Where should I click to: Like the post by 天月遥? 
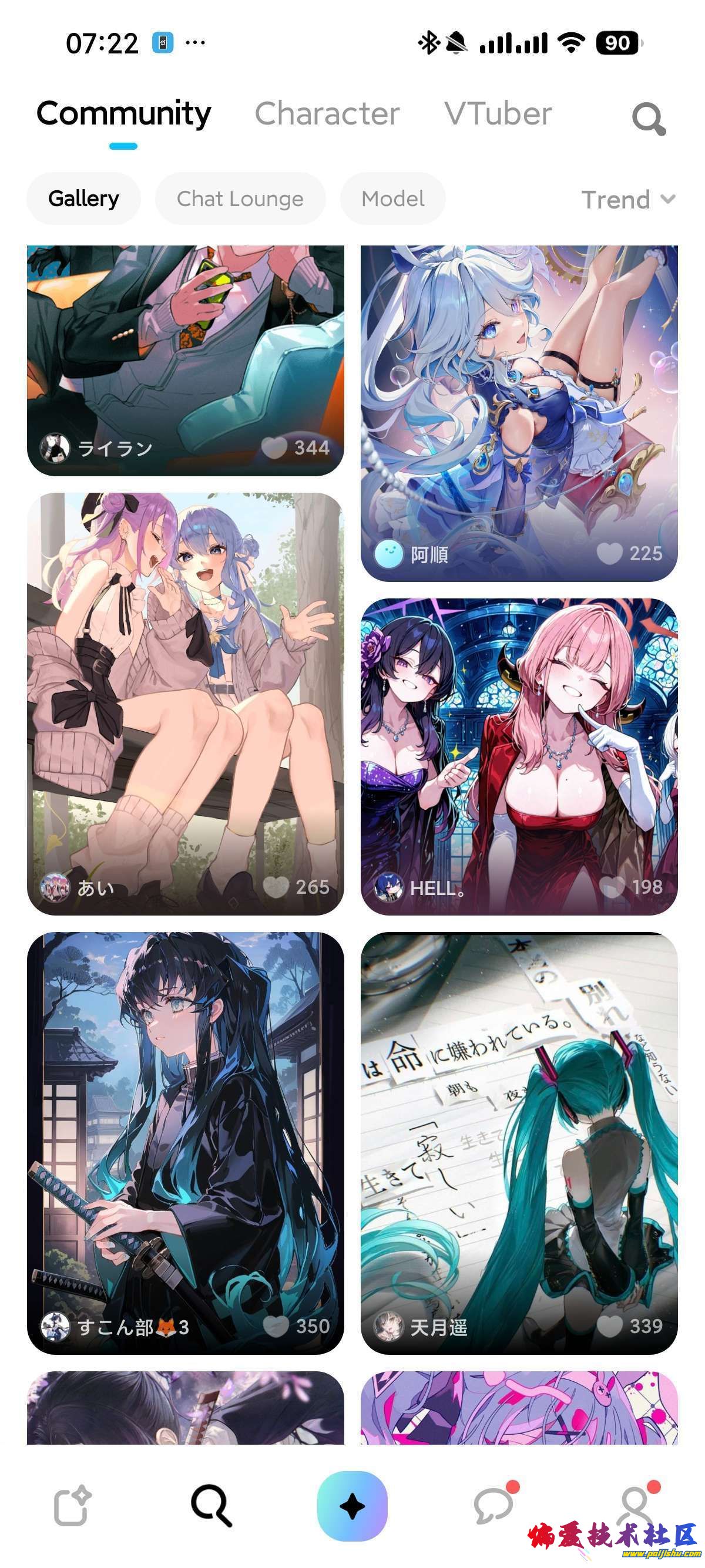pyautogui.click(x=609, y=1325)
